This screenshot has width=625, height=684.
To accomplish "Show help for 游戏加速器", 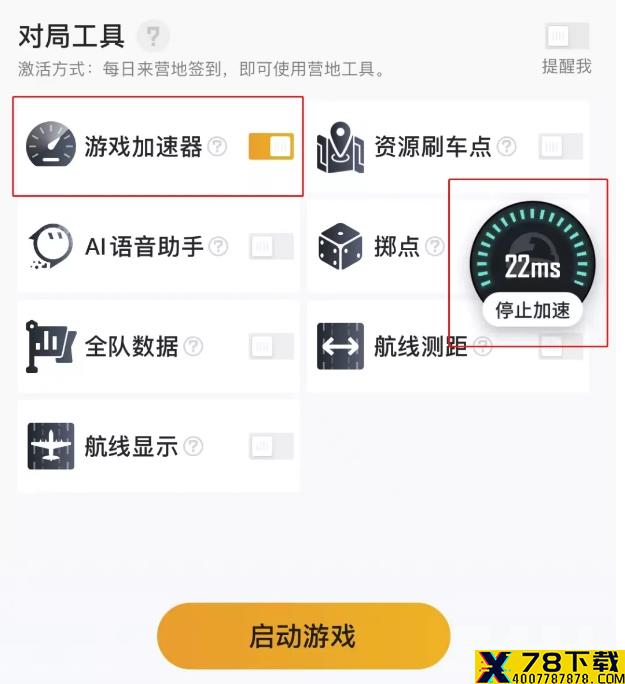I will coord(217,147).
